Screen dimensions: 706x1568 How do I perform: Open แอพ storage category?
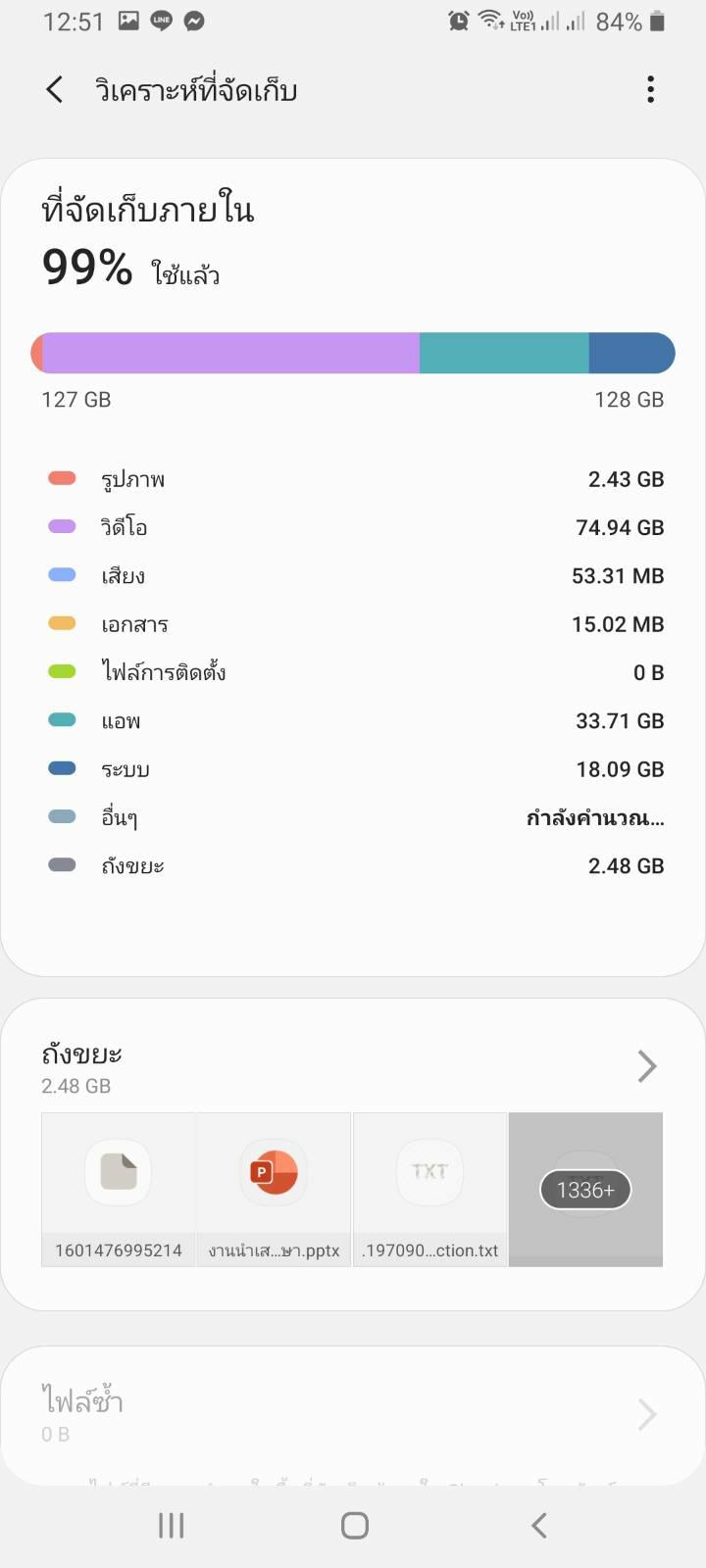click(353, 720)
